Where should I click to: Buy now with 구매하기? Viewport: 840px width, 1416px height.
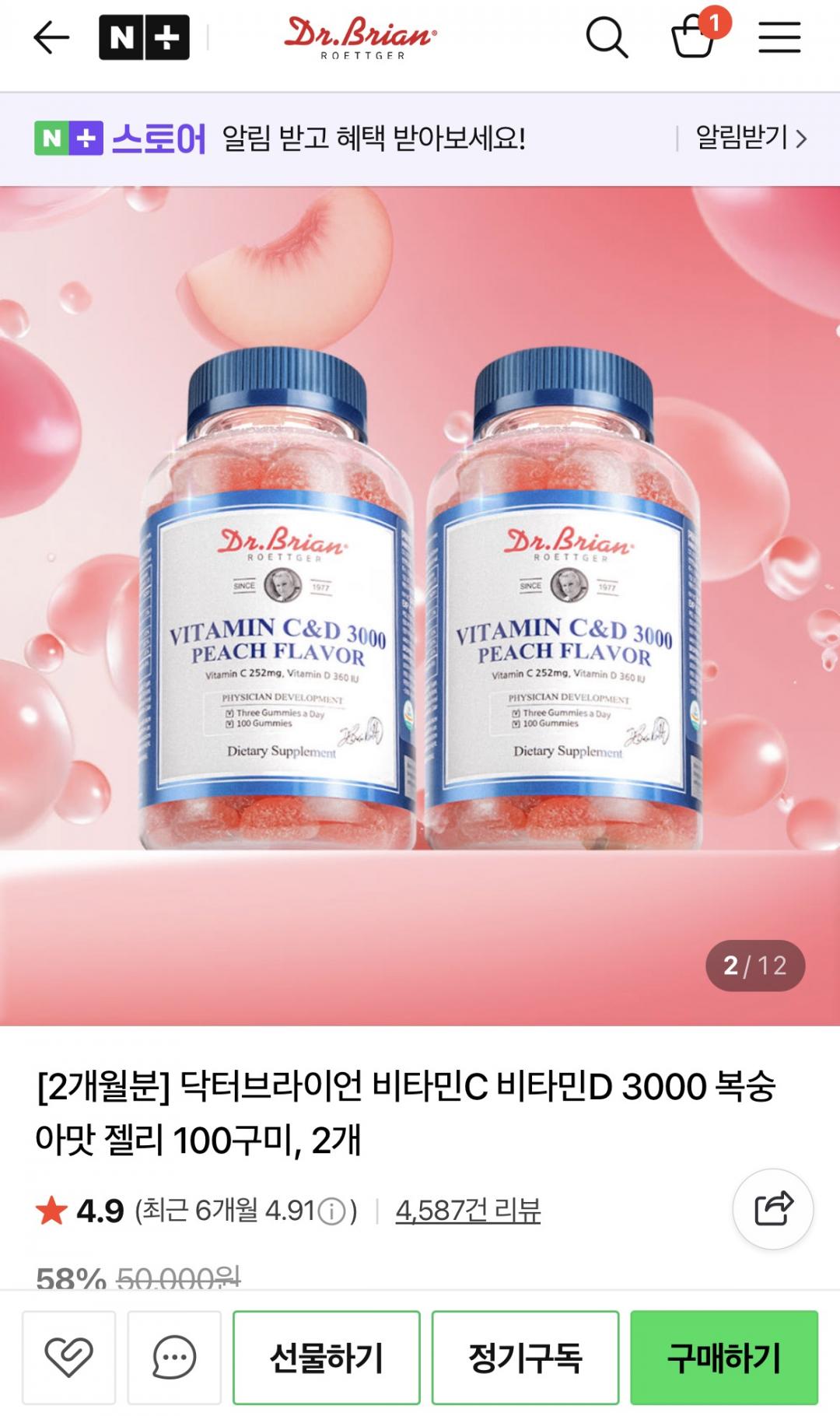point(723,1358)
